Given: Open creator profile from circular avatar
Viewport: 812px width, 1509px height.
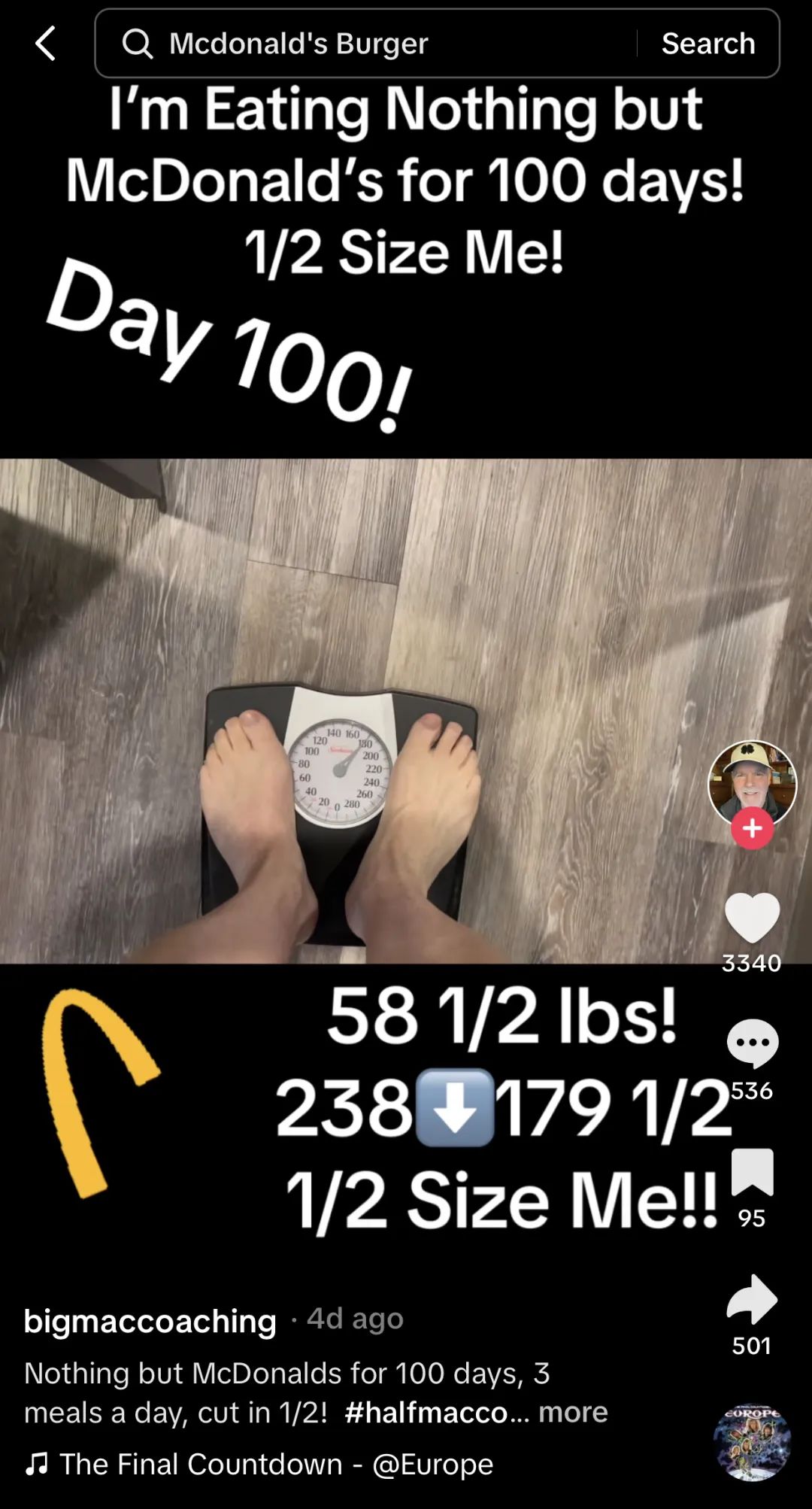Looking at the screenshot, I should pyautogui.click(x=752, y=775).
